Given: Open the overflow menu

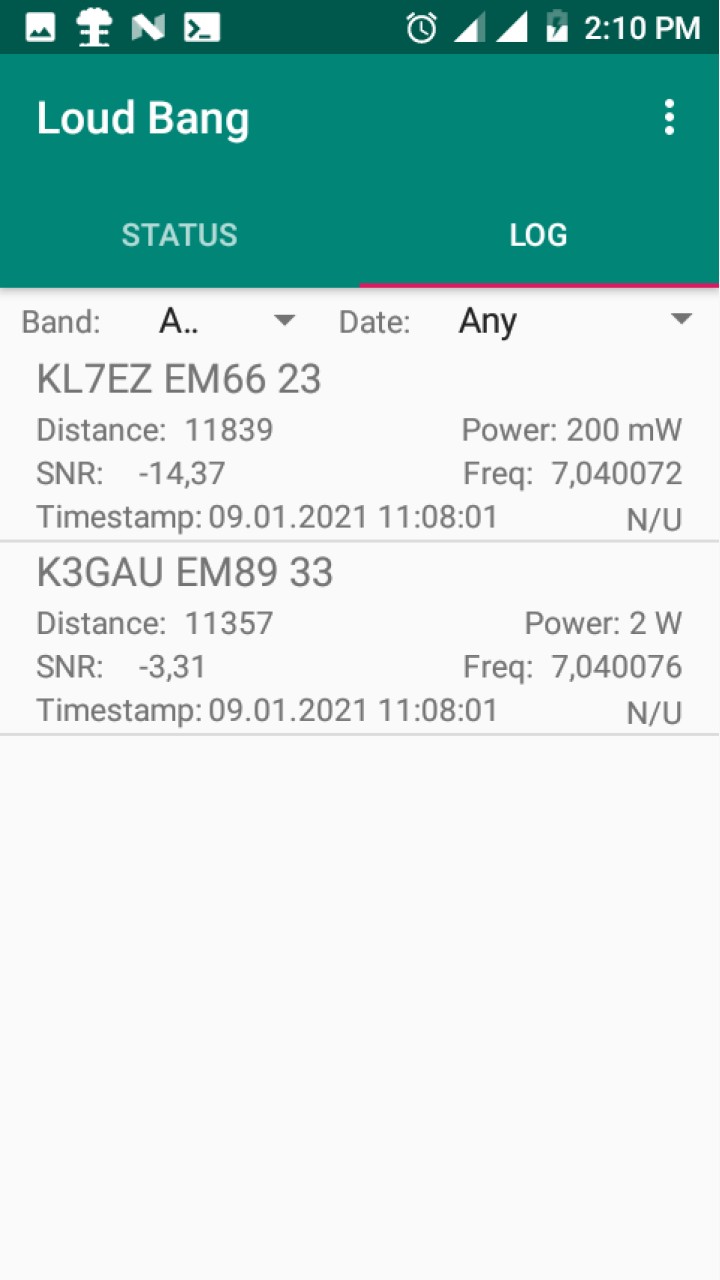Looking at the screenshot, I should point(669,118).
